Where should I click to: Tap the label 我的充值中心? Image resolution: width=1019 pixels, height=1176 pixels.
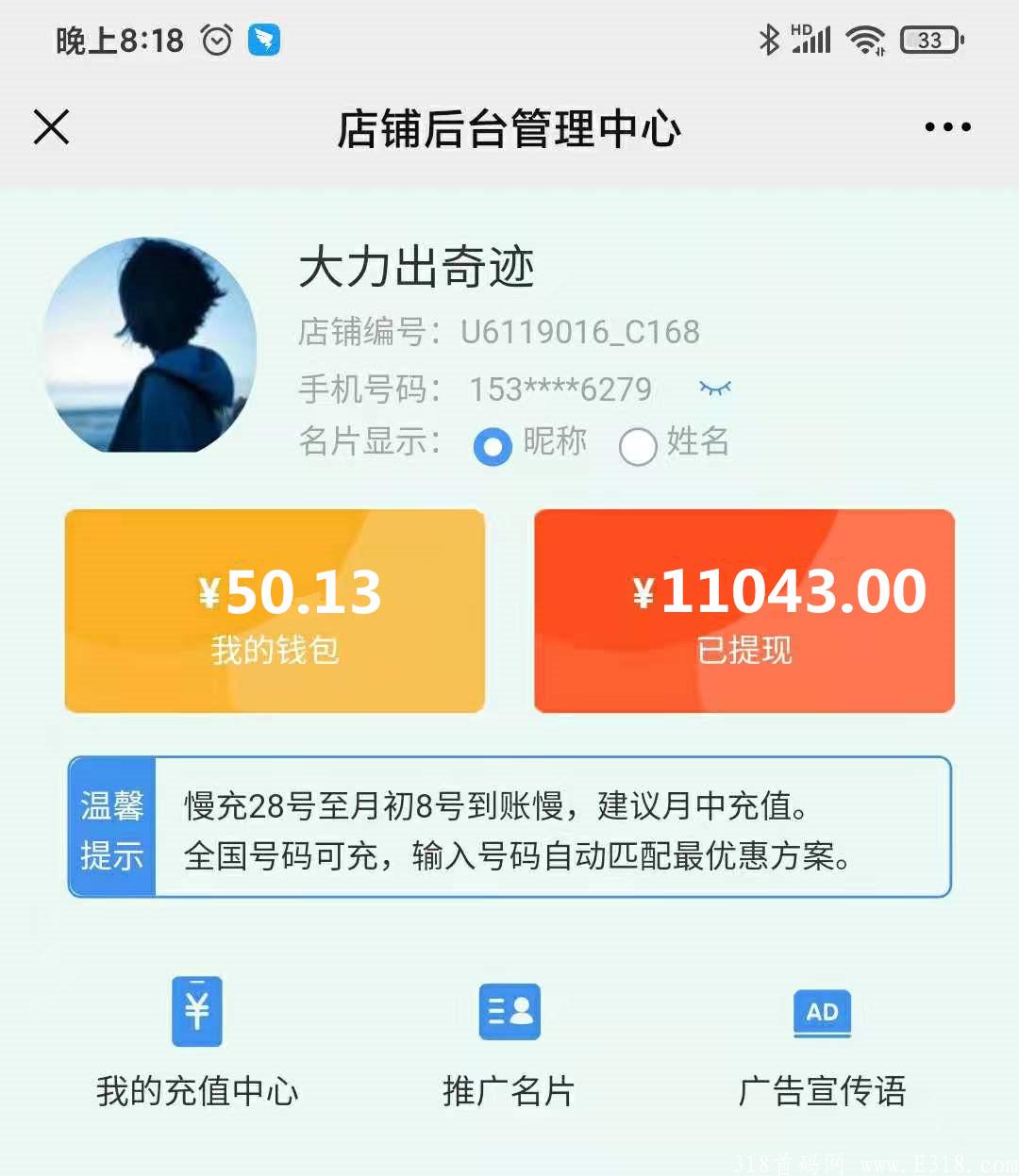coord(195,1091)
